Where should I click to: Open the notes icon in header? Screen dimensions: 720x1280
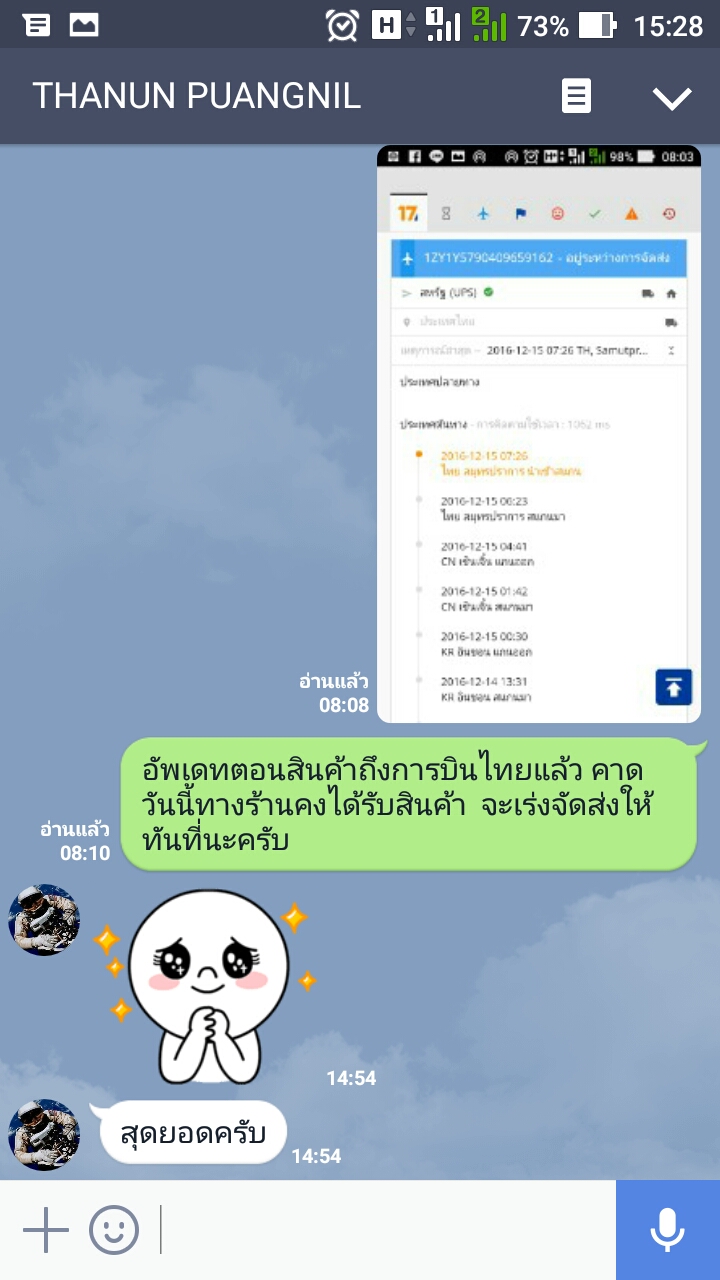point(576,96)
